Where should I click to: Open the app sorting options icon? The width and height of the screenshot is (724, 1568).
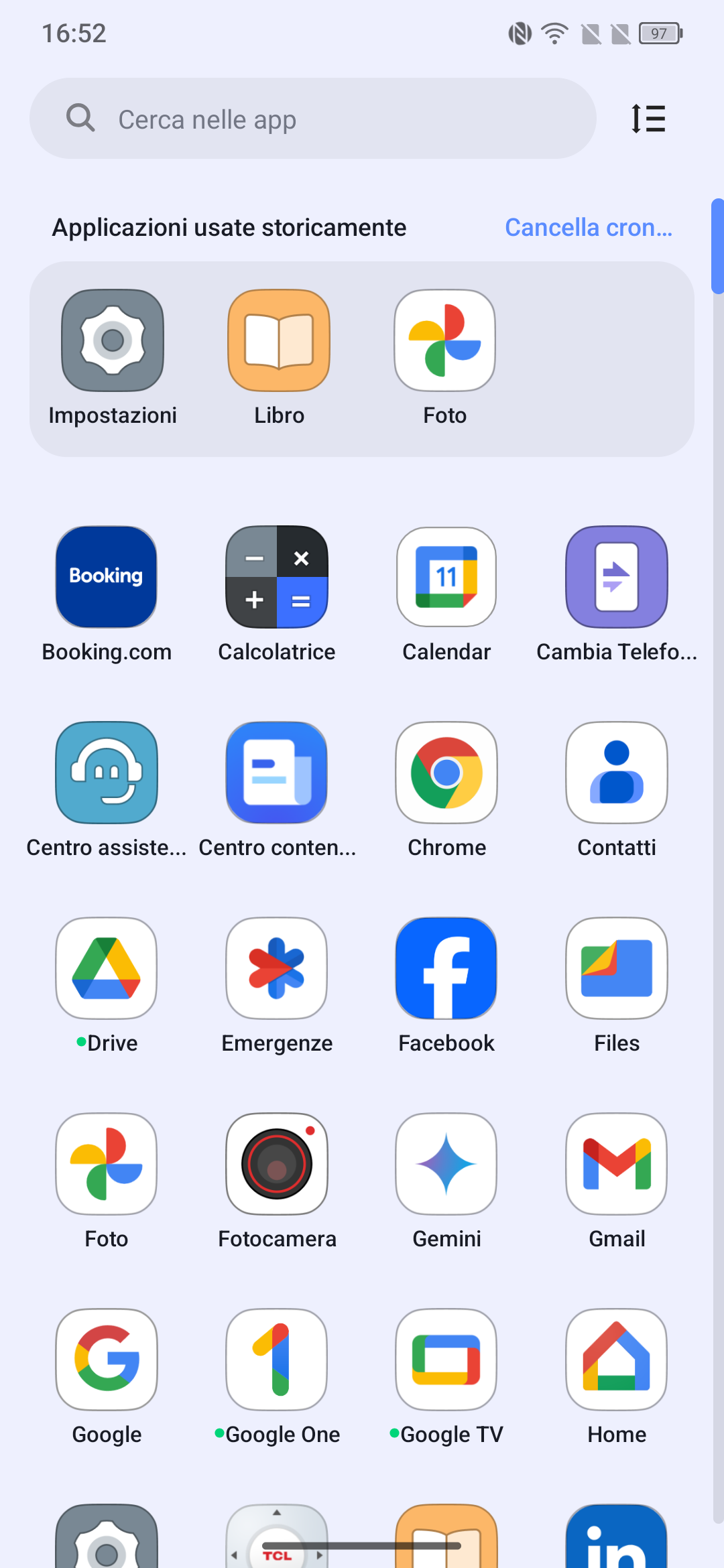click(648, 119)
